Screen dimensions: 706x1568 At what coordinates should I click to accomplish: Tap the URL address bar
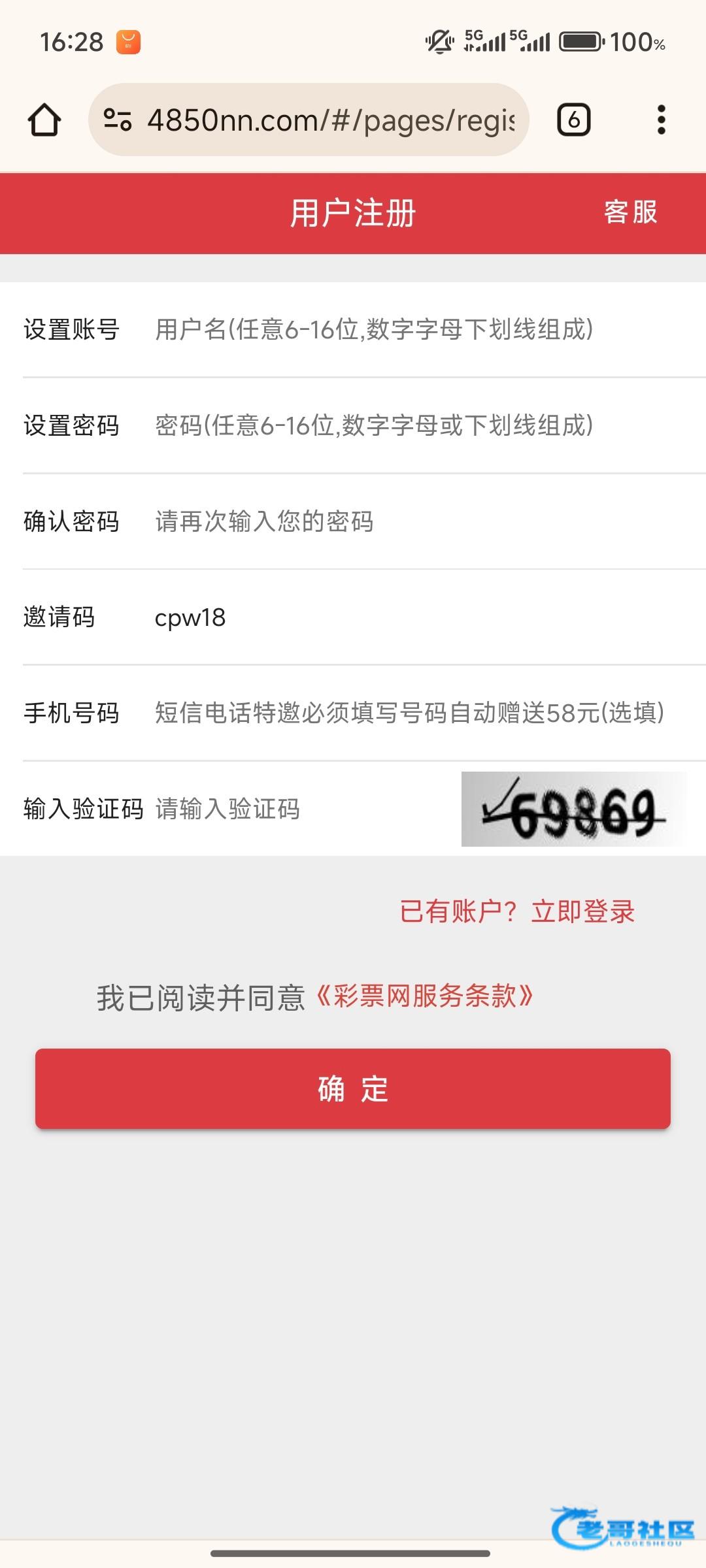(x=330, y=120)
